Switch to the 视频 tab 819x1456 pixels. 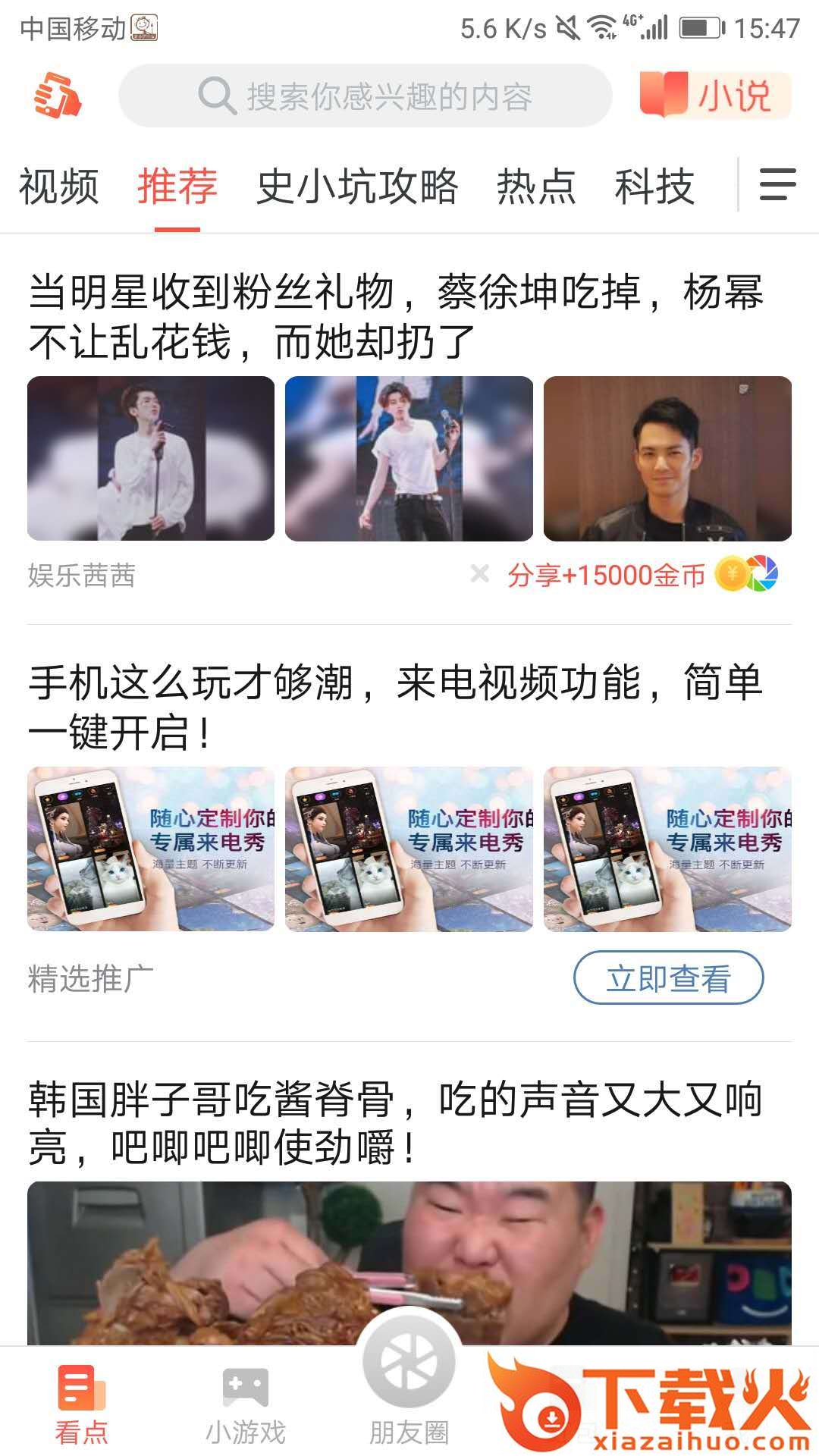pyautogui.click(x=59, y=187)
